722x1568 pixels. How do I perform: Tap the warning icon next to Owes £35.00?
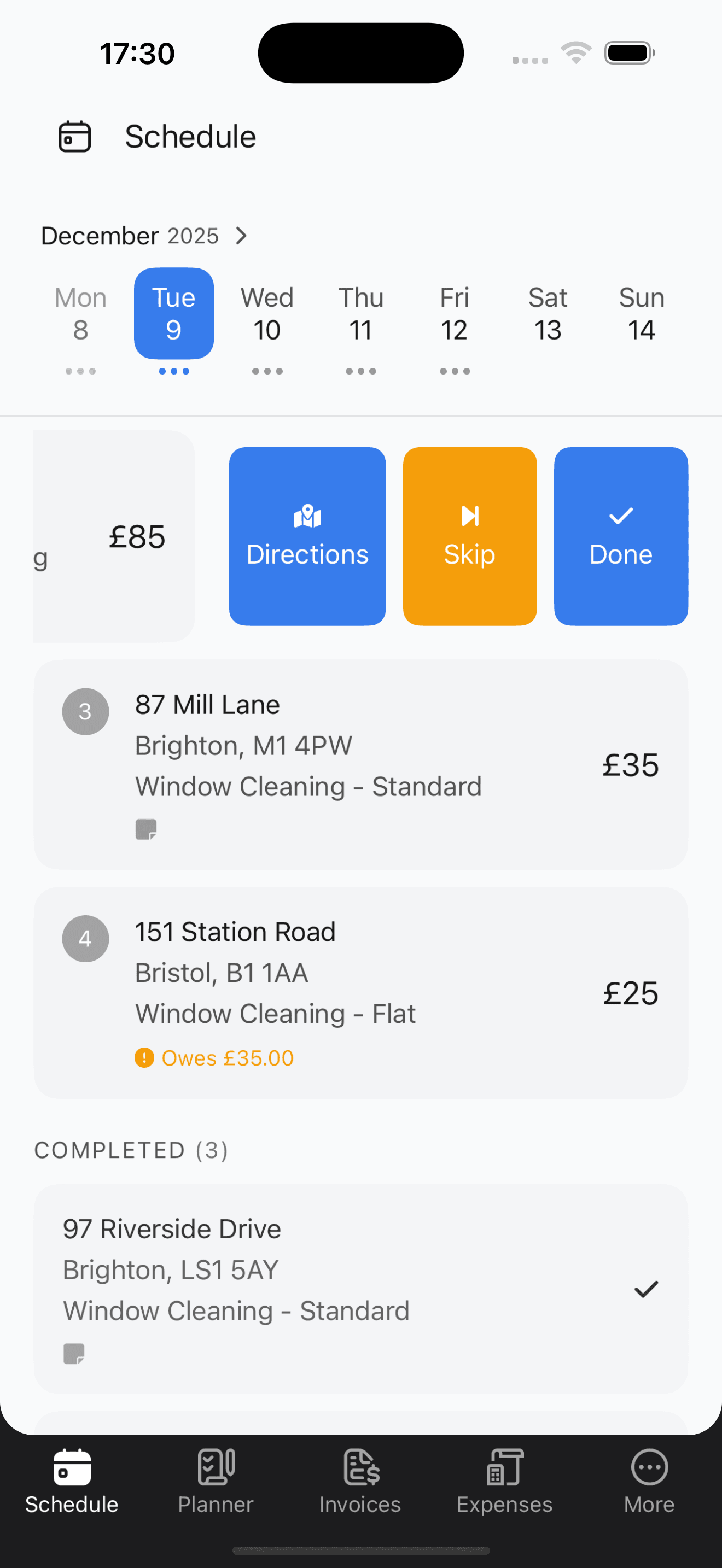[144, 1058]
